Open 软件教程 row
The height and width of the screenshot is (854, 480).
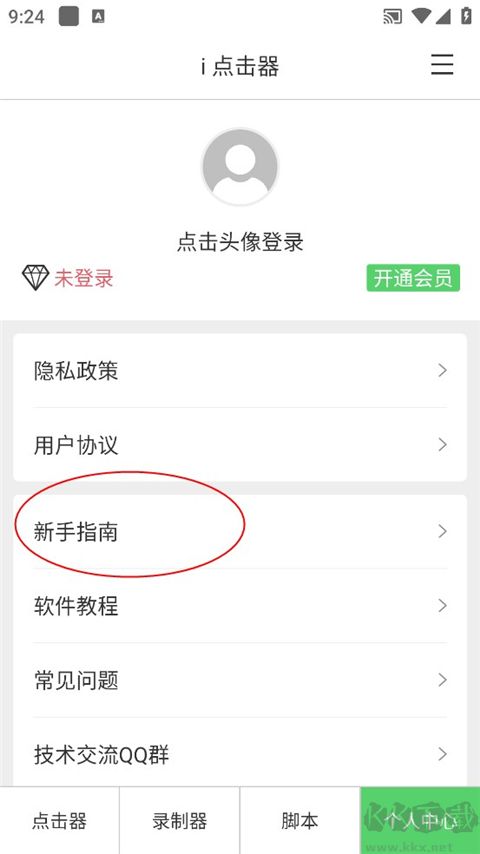pos(240,606)
